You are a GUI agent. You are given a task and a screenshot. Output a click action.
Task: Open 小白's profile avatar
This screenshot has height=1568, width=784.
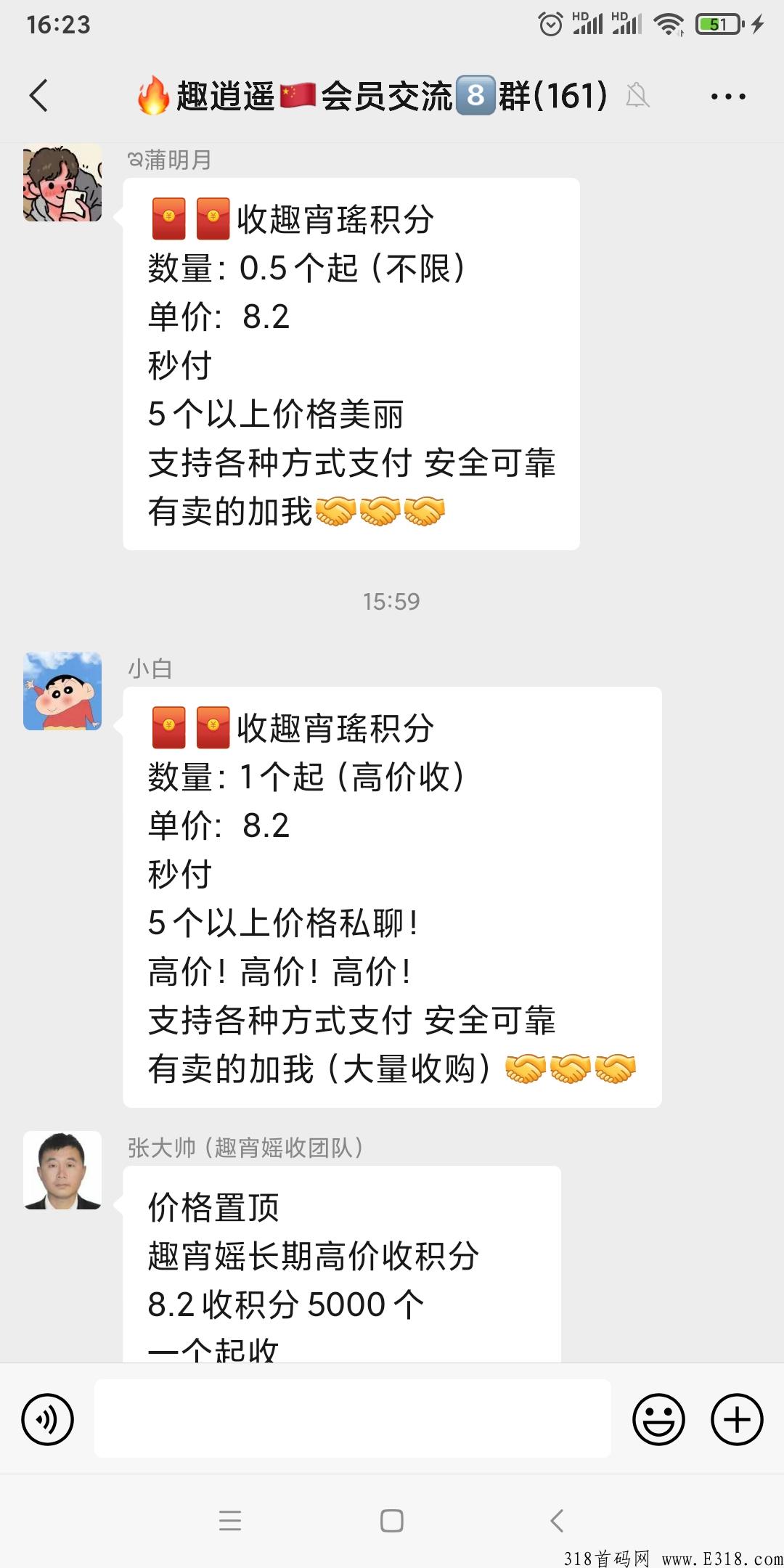[62, 691]
